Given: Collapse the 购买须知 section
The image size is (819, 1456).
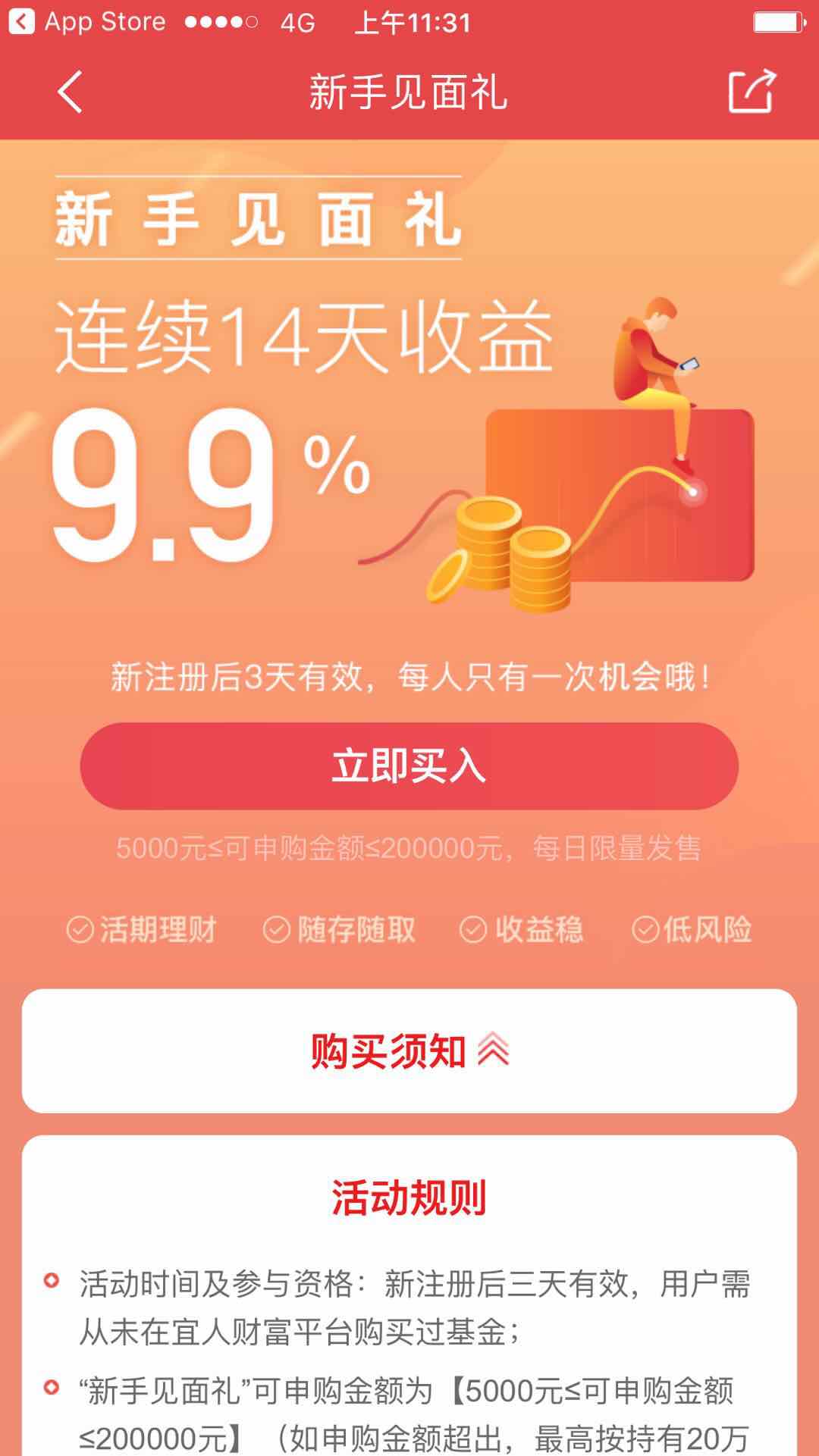Looking at the screenshot, I should click(x=409, y=1051).
